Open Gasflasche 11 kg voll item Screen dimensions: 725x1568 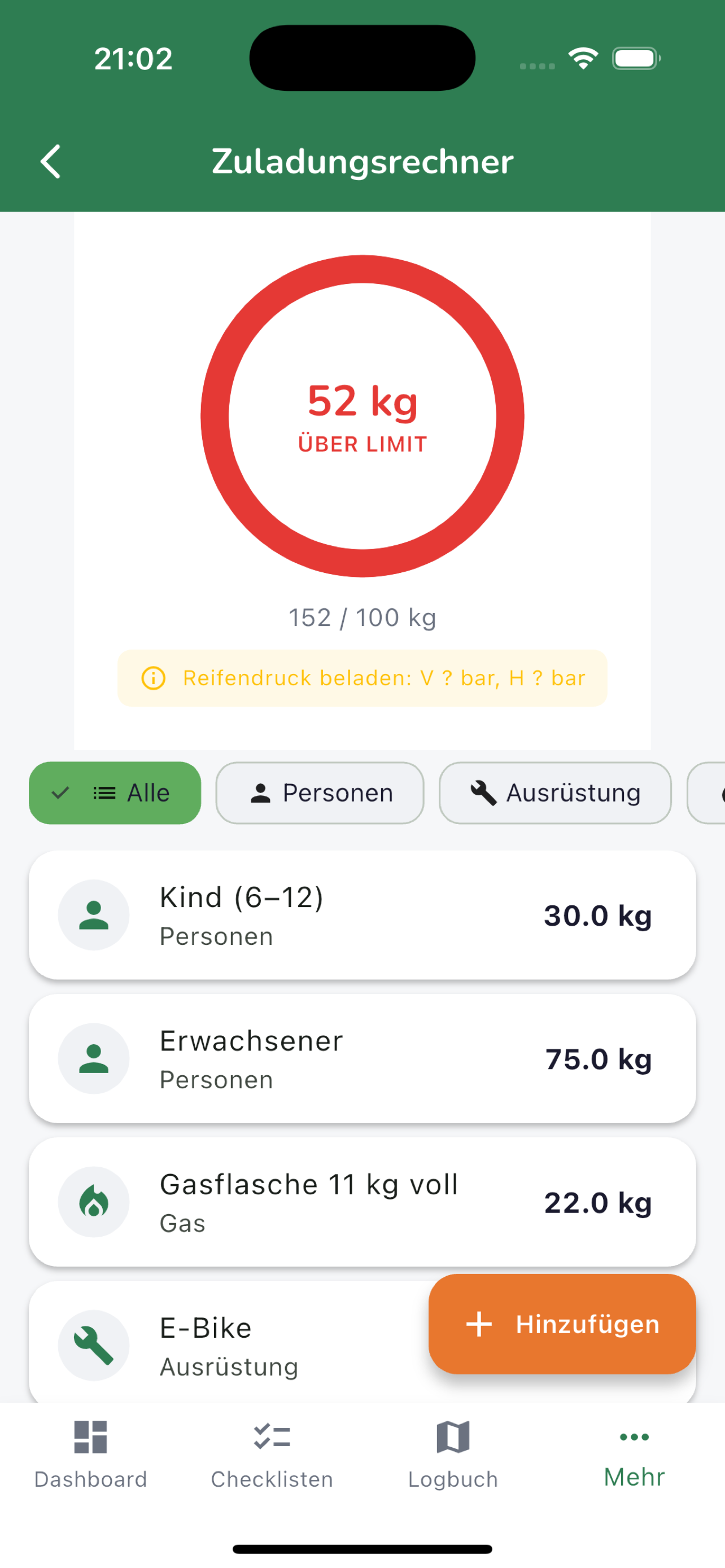[x=362, y=1202]
